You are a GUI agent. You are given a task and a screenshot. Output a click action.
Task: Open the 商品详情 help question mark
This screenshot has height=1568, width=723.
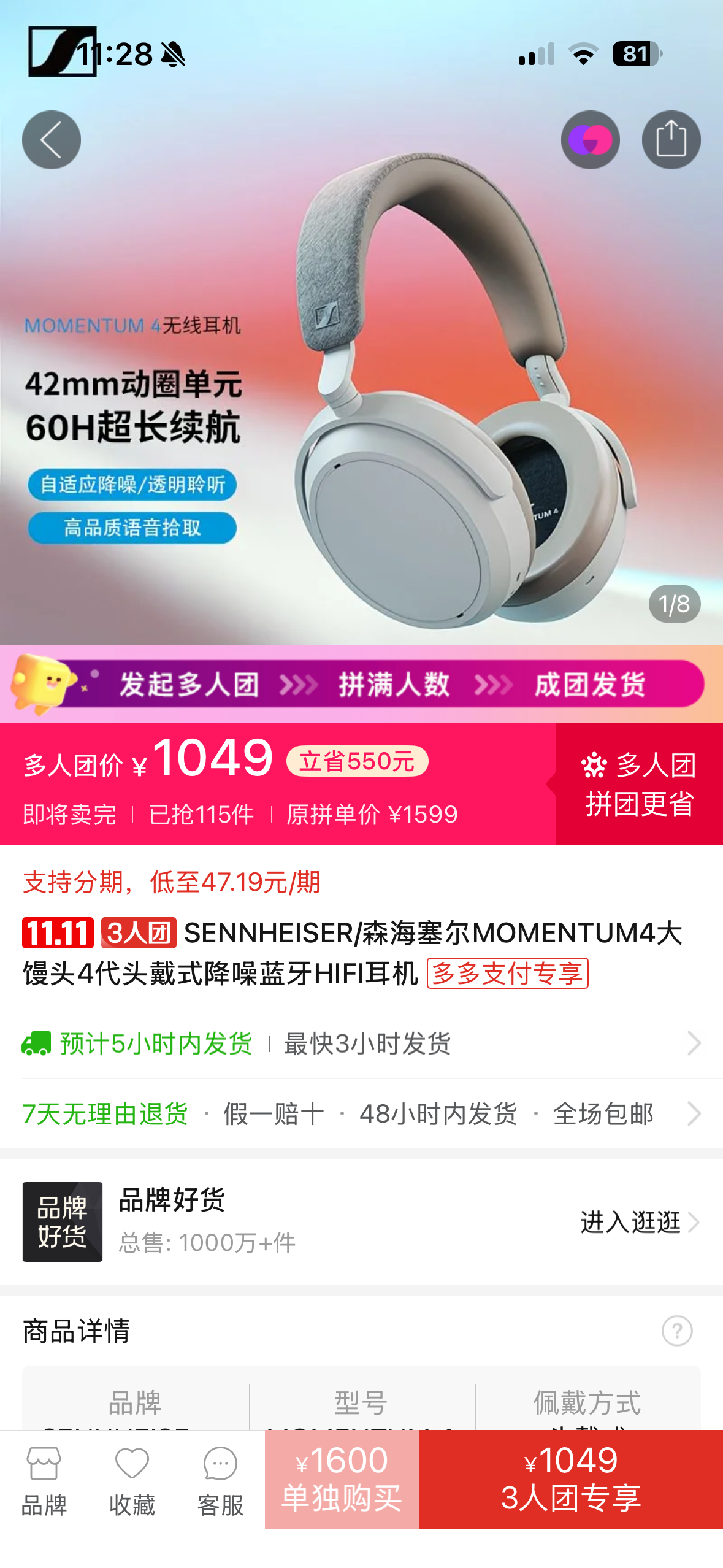[677, 1331]
